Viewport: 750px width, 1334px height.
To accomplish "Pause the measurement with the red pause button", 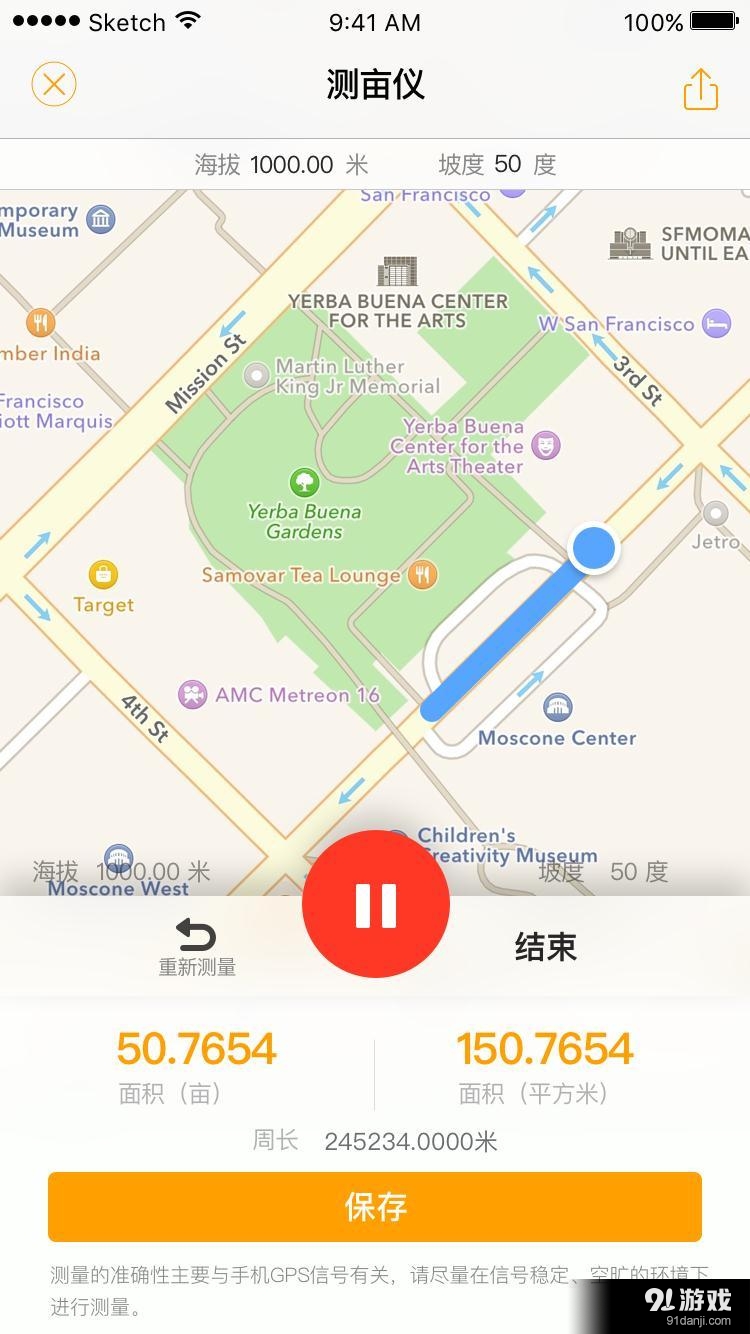I will click(x=375, y=903).
